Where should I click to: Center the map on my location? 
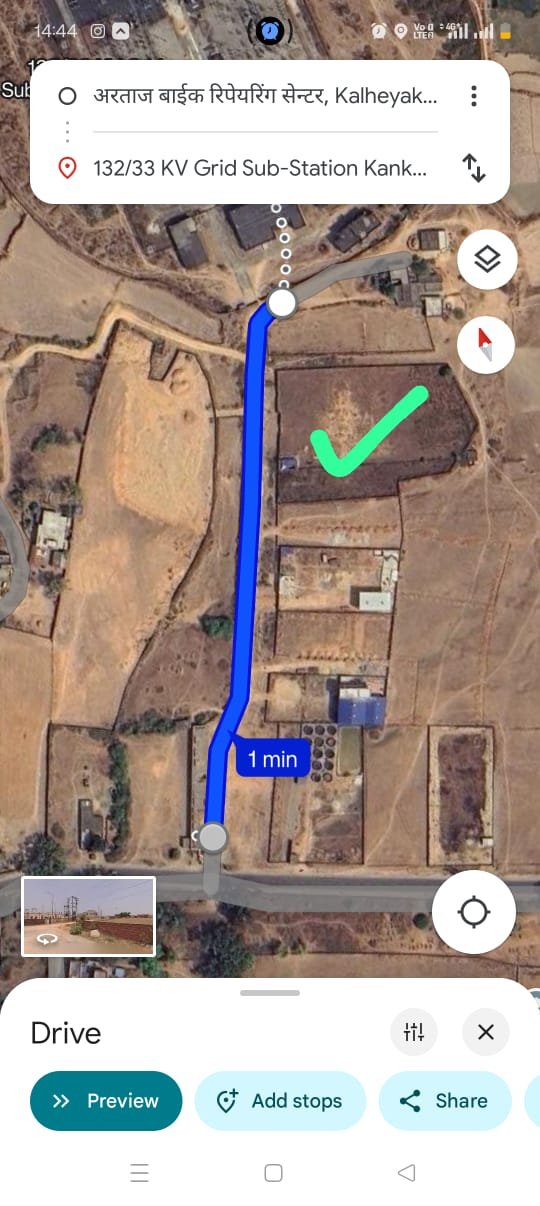point(474,912)
